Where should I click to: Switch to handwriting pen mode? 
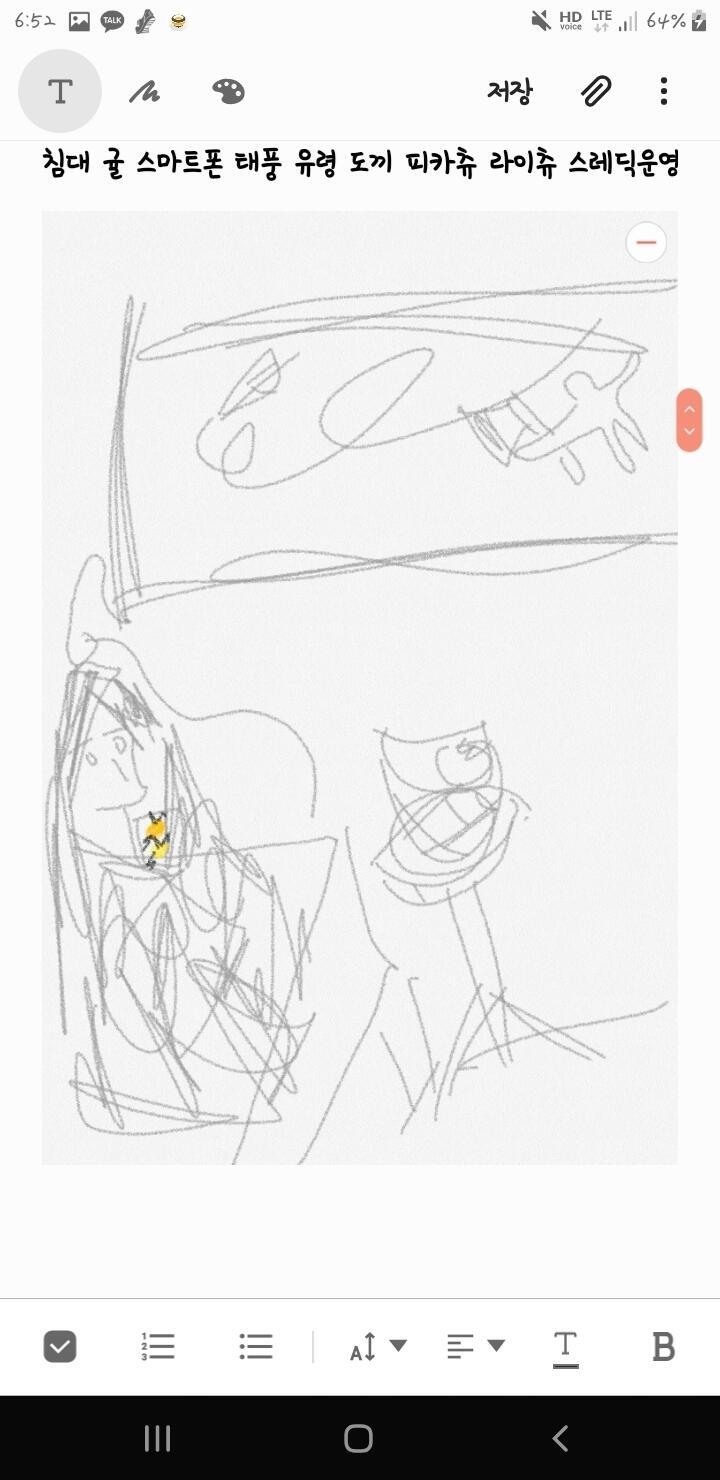[144, 92]
